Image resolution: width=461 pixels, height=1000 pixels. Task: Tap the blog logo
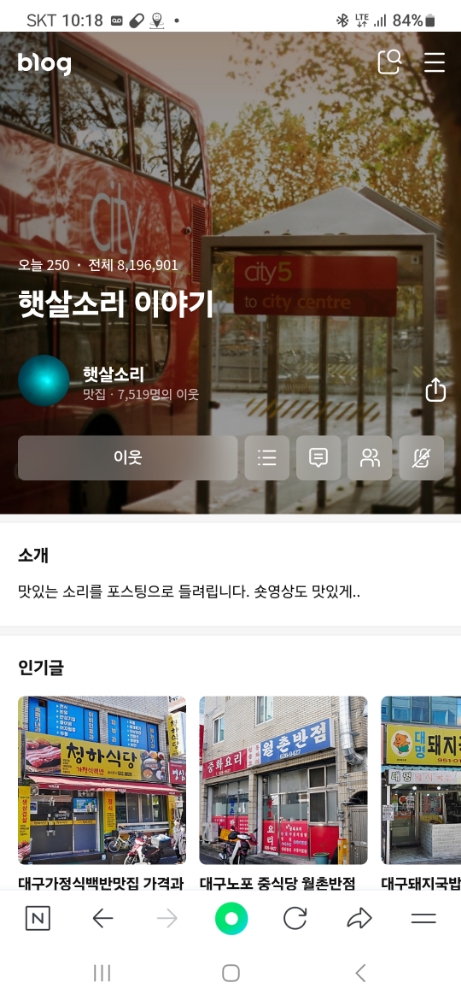pyautogui.click(x=45, y=62)
